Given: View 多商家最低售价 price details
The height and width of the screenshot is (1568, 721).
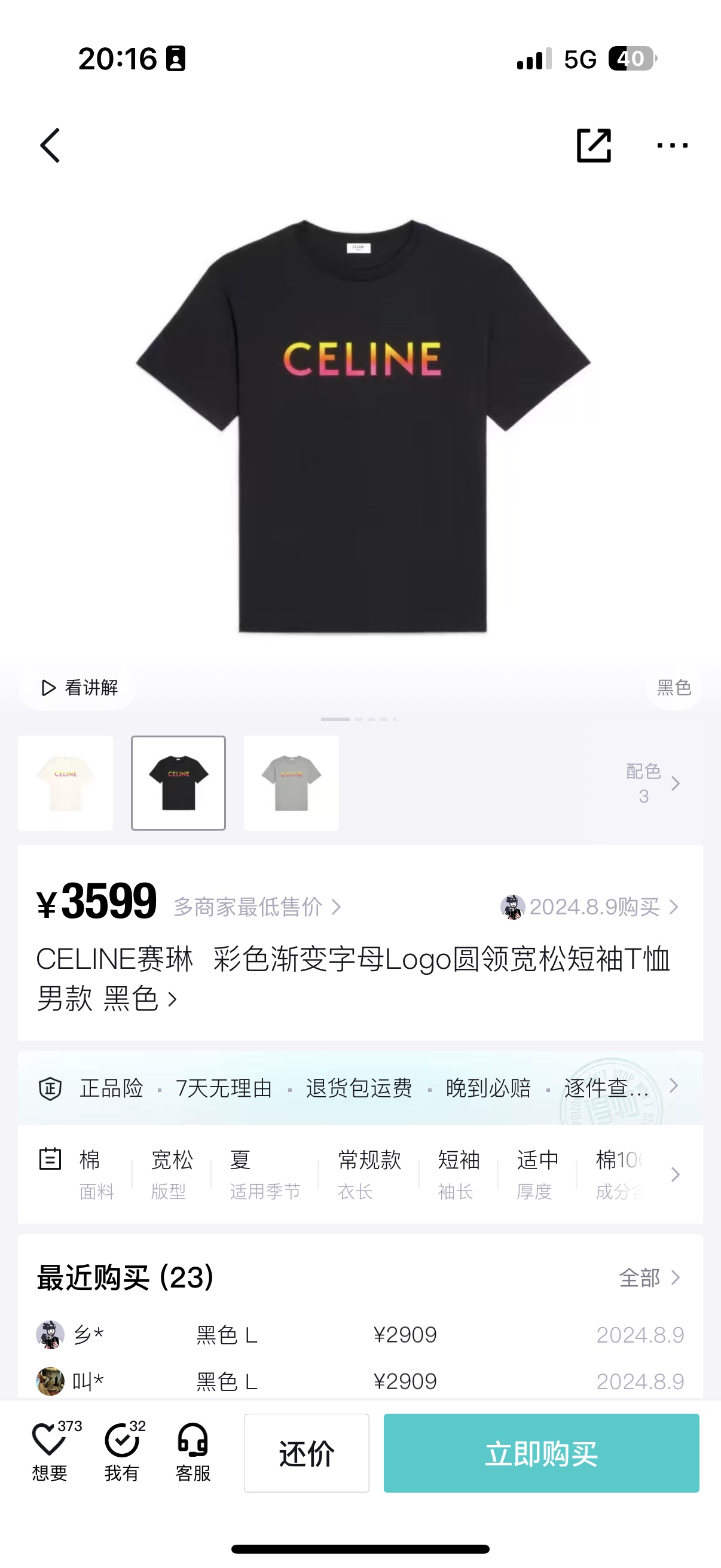Looking at the screenshot, I should coord(256,907).
